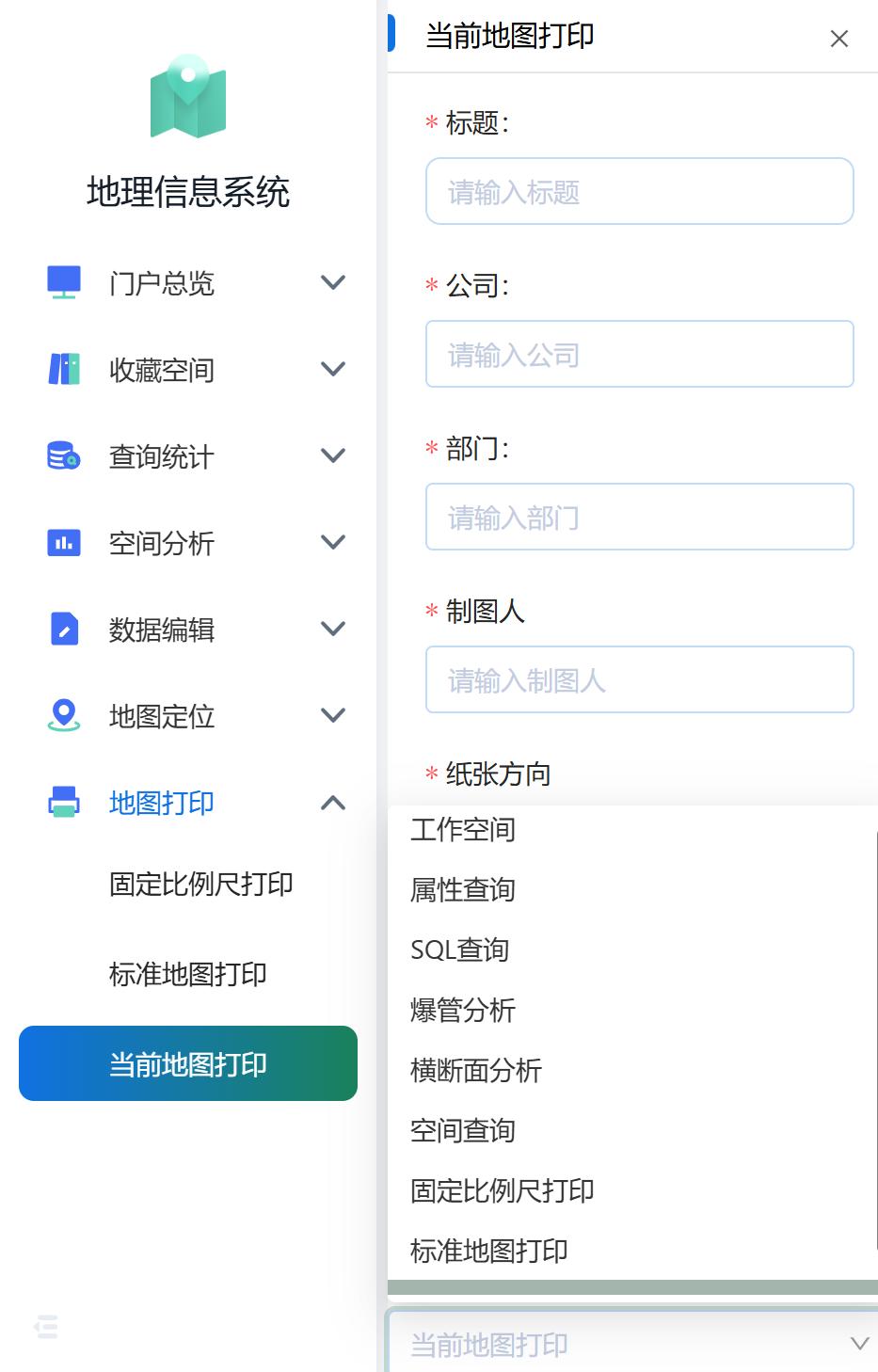Click the small icon at bottom left
Image resolution: width=878 pixels, height=1372 pixels.
[44, 1327]
